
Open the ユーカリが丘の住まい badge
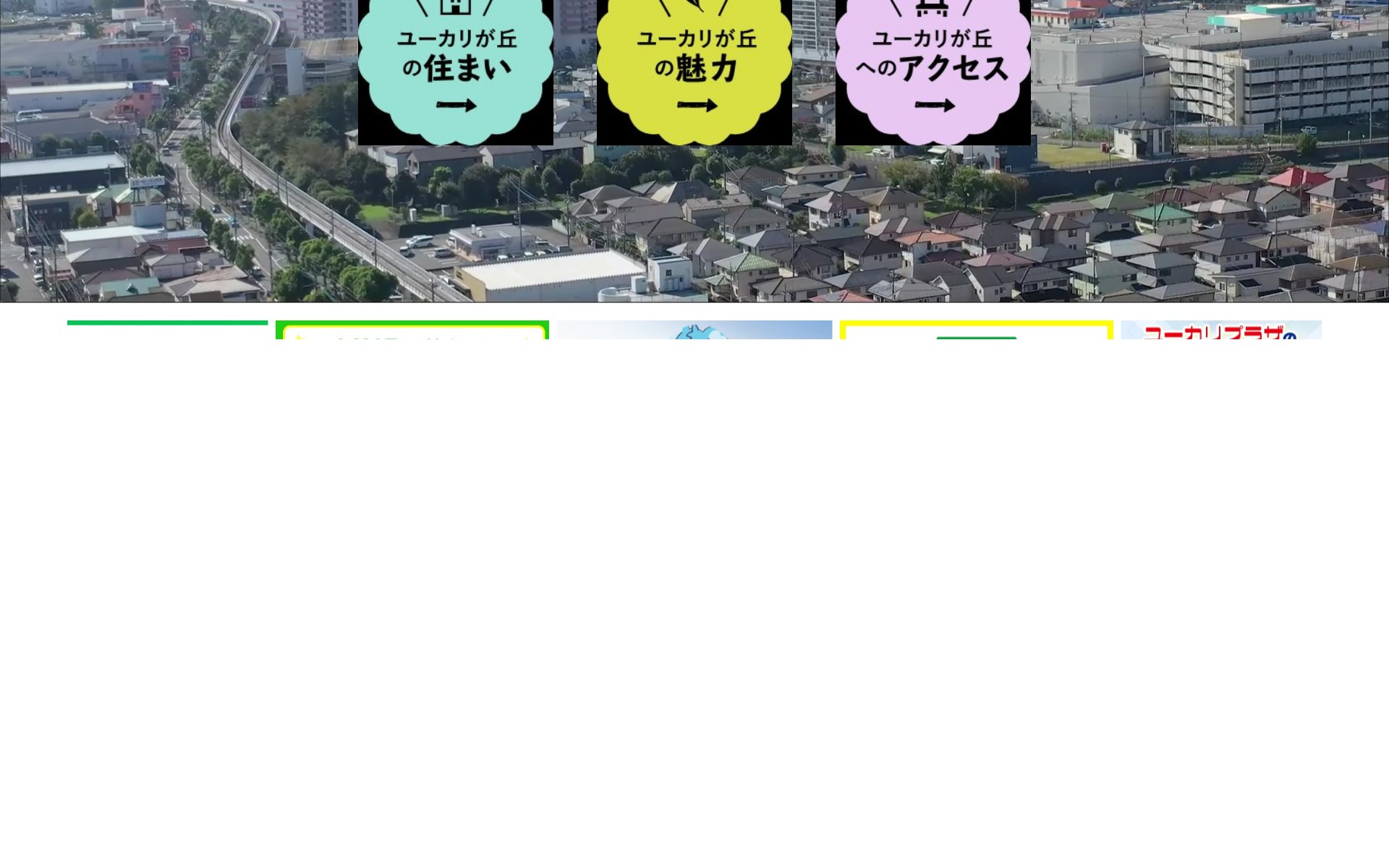click(456, 69)
